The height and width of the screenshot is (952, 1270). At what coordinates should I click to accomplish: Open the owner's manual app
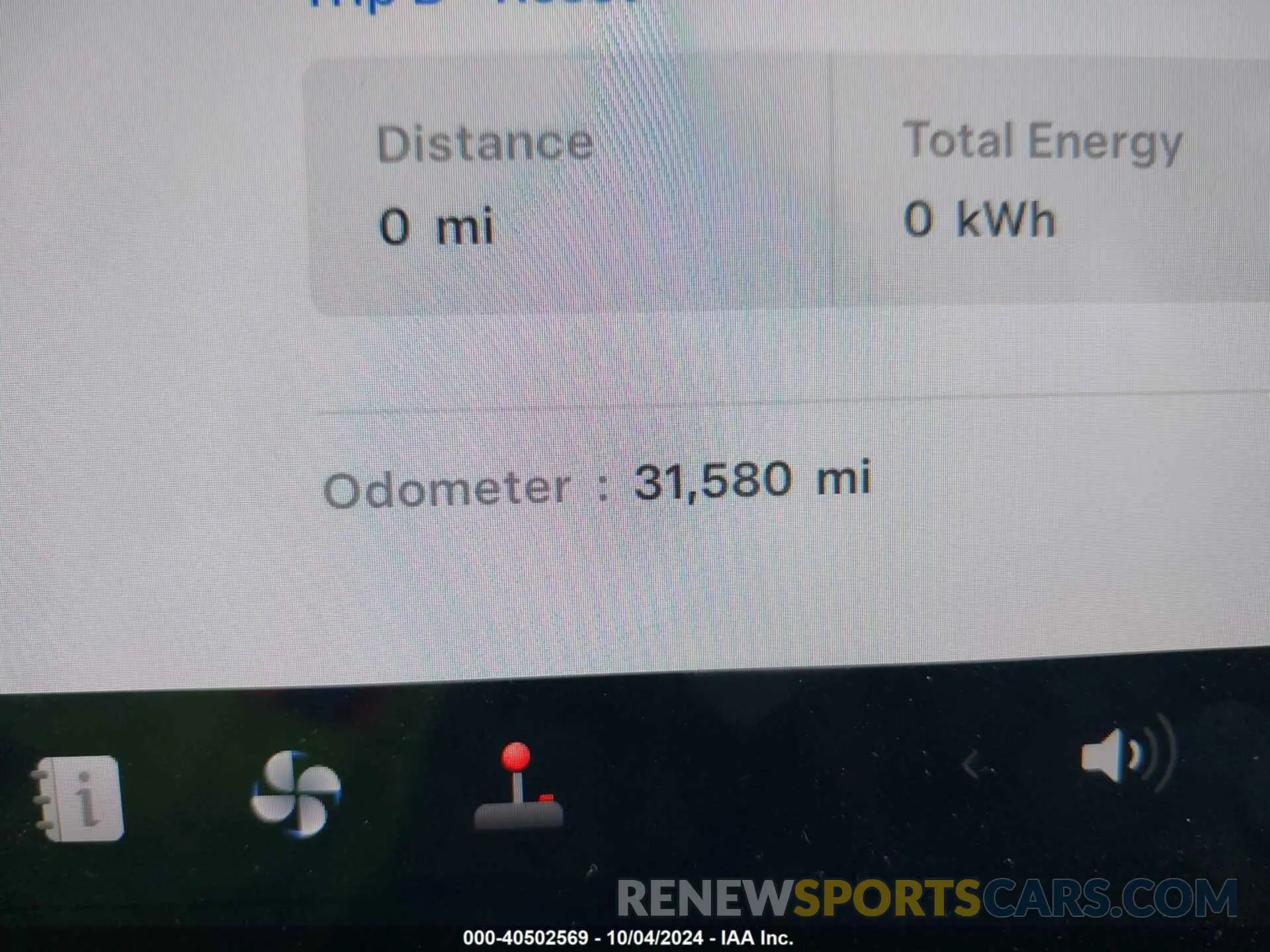[79, 799]
